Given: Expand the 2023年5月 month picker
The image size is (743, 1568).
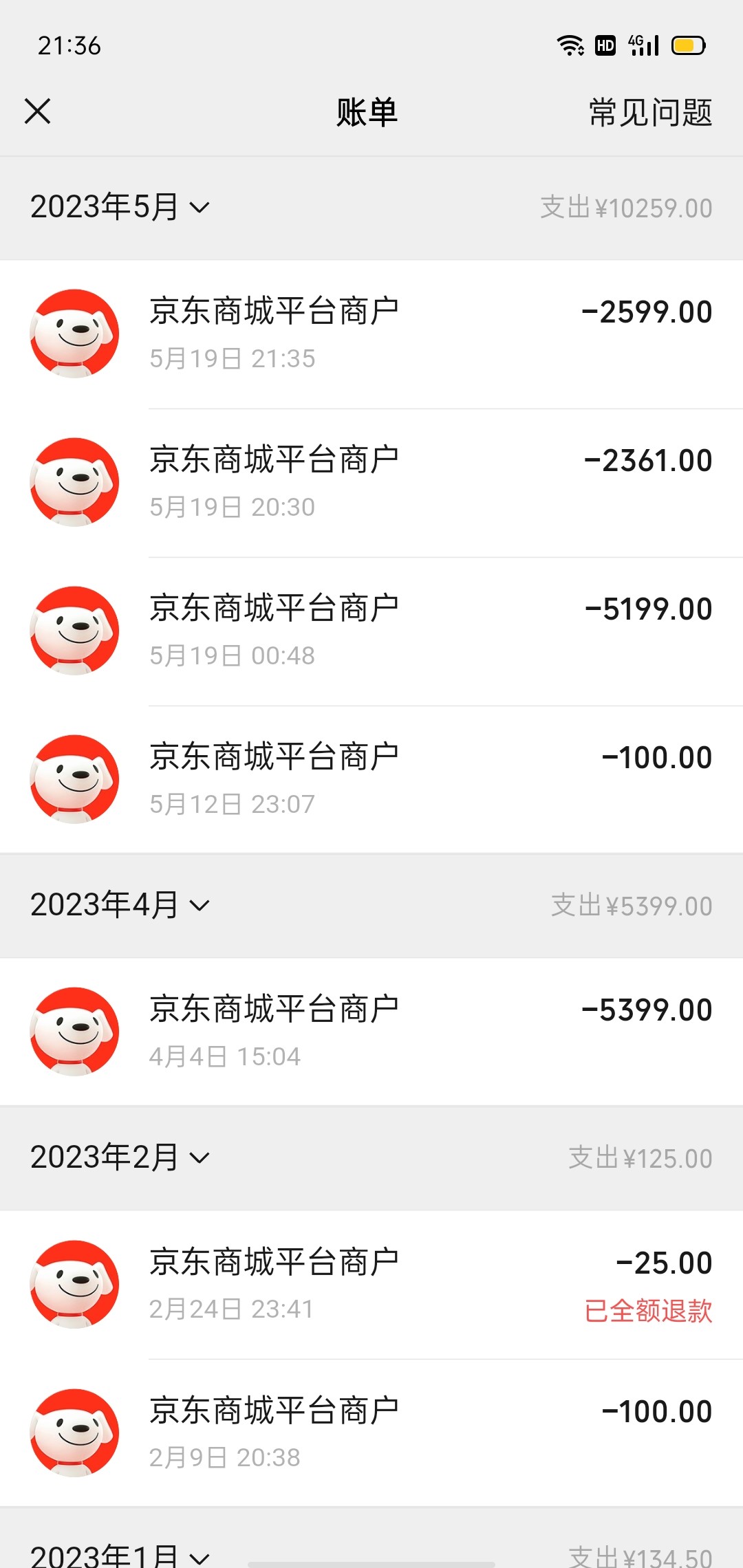Looking at the screenshot, I should [120, 207].
